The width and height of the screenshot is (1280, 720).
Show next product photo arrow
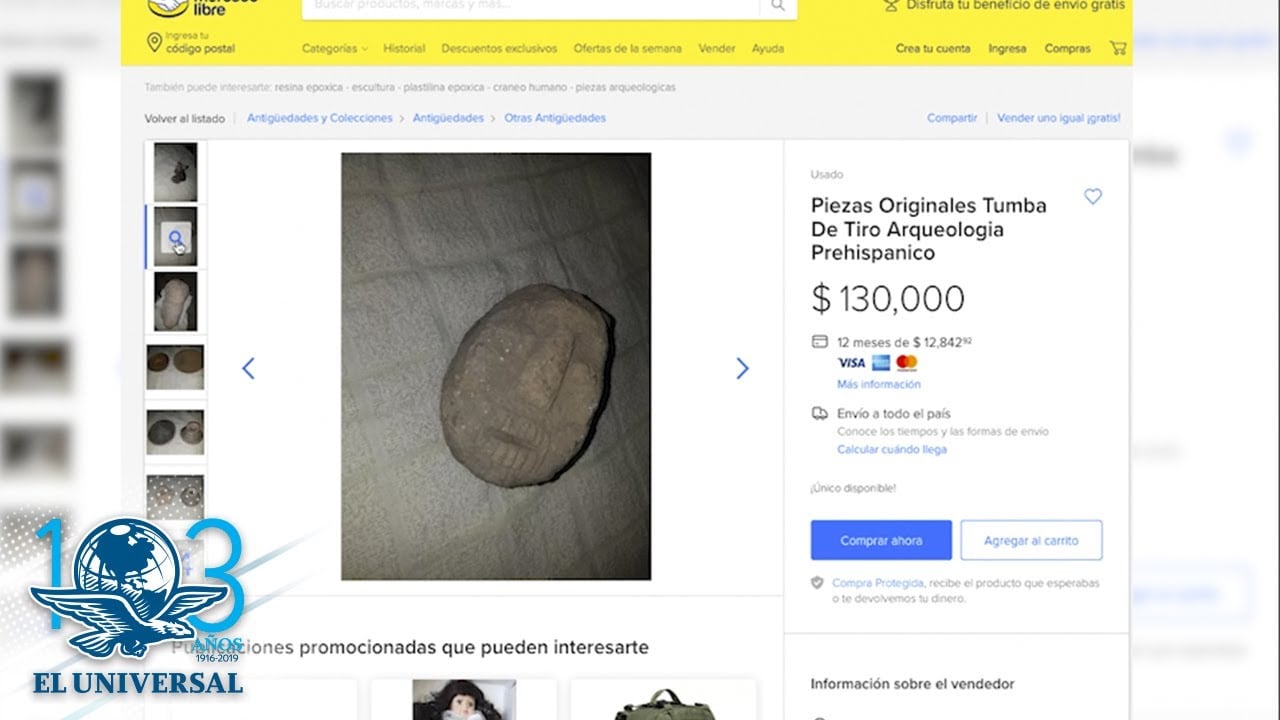click(742, 369)
